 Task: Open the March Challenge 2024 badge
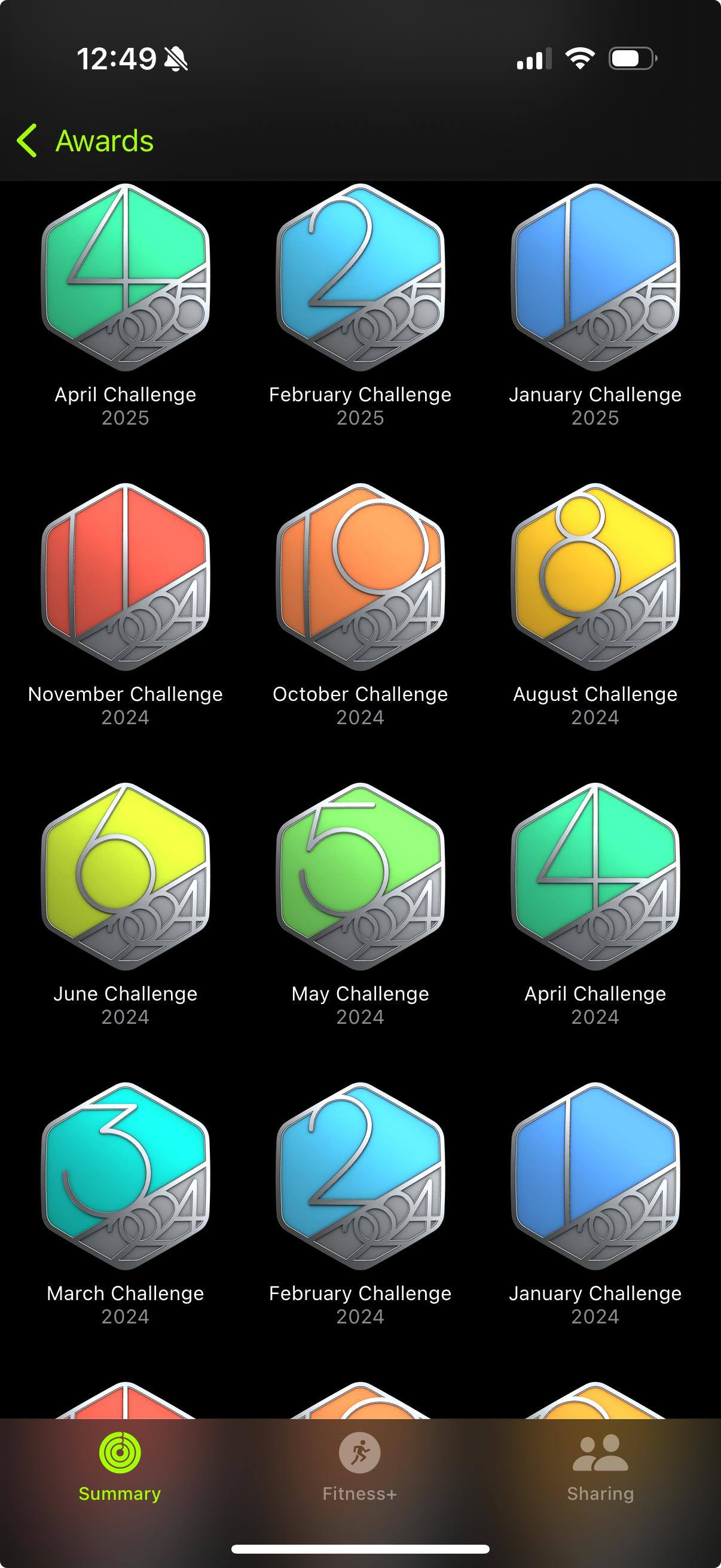point(126,1176)
